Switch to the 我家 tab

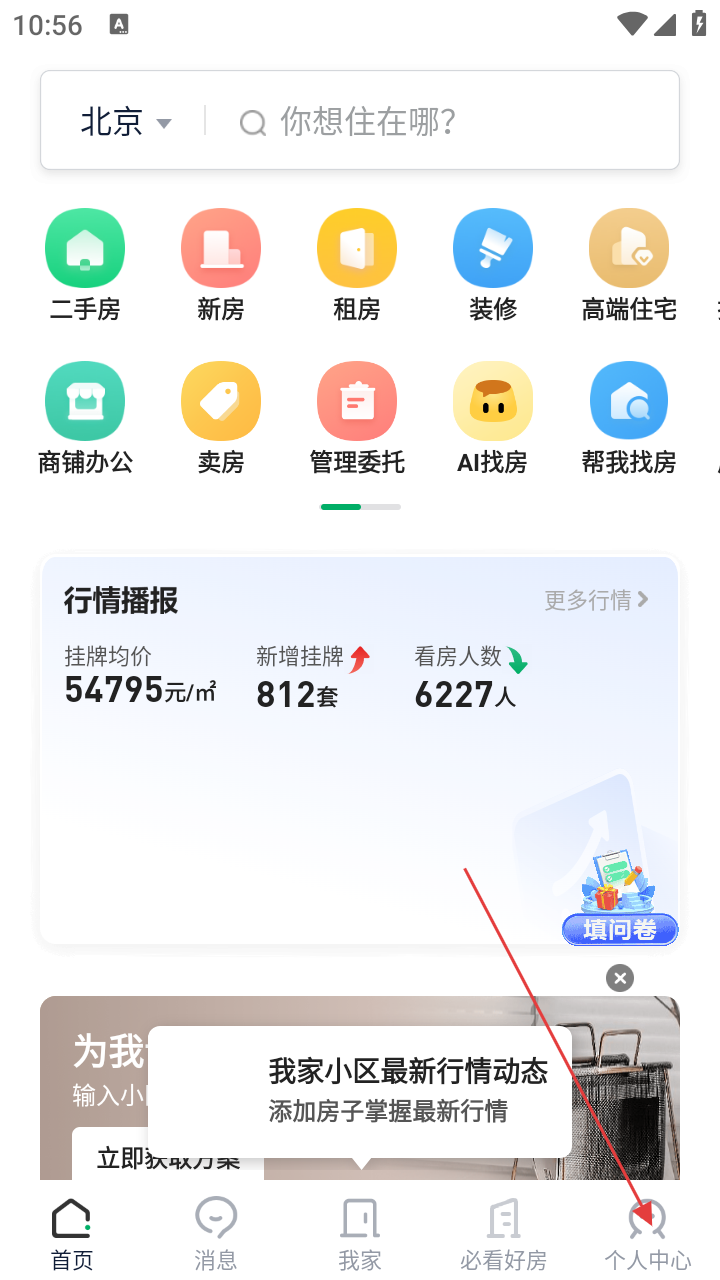pyautogui.click(x=360, y=1234)
